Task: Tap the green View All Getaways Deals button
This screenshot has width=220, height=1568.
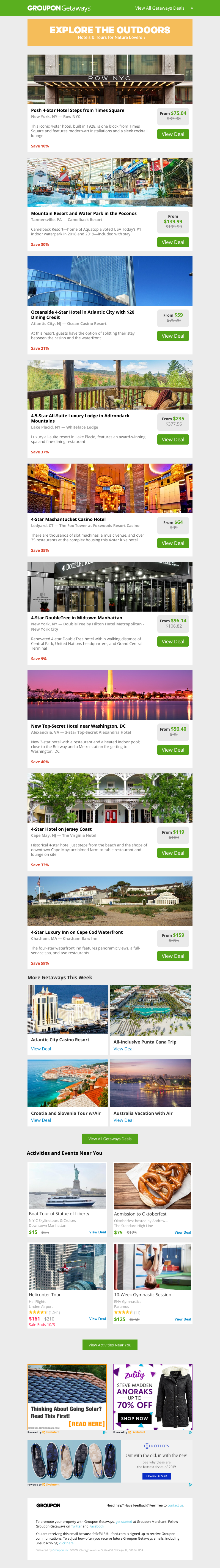Action: coord(110,1139)
